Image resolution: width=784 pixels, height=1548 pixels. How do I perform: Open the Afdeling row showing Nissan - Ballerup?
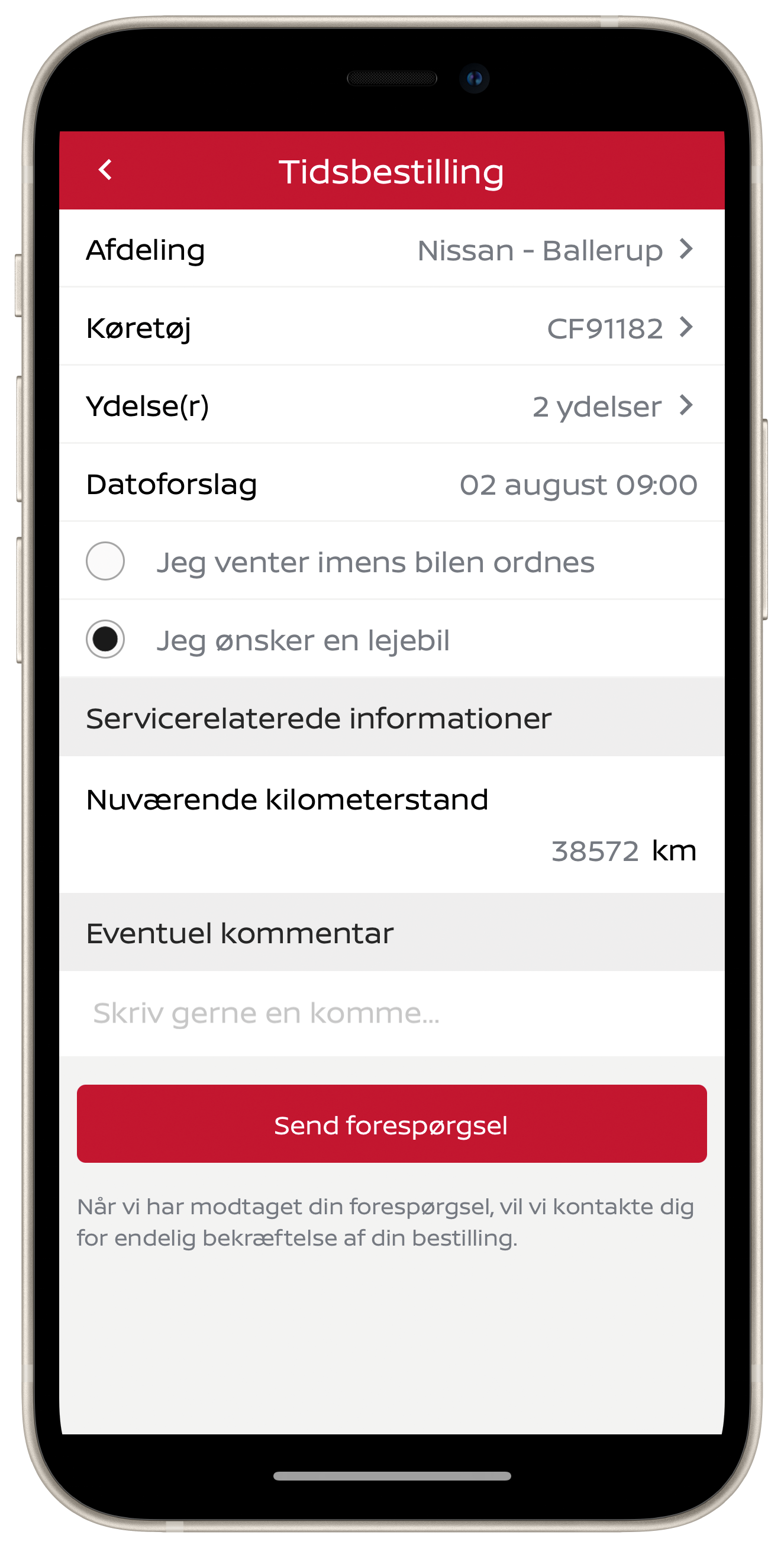[392, 249]
